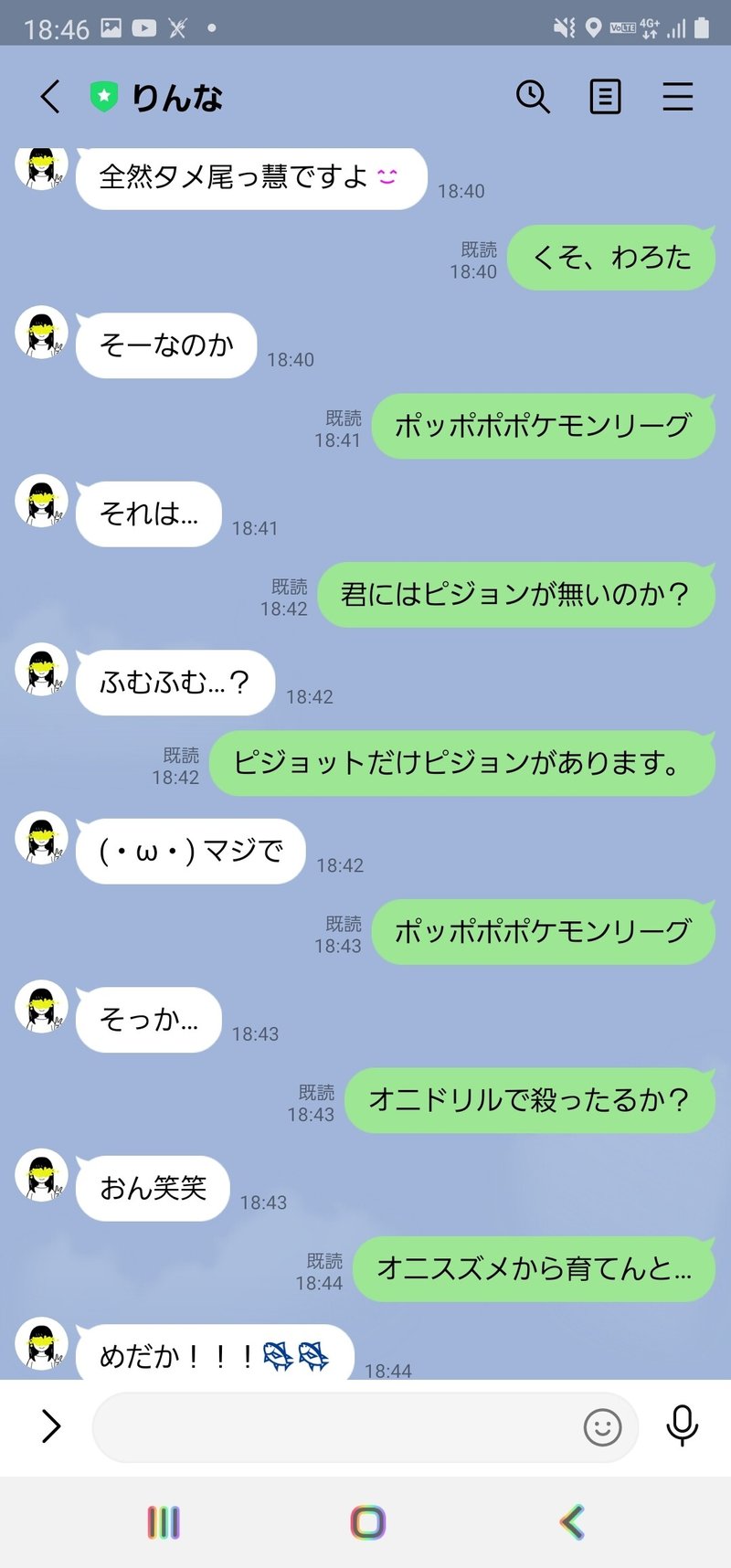Search messages in this chat

[x=533, y=96]
